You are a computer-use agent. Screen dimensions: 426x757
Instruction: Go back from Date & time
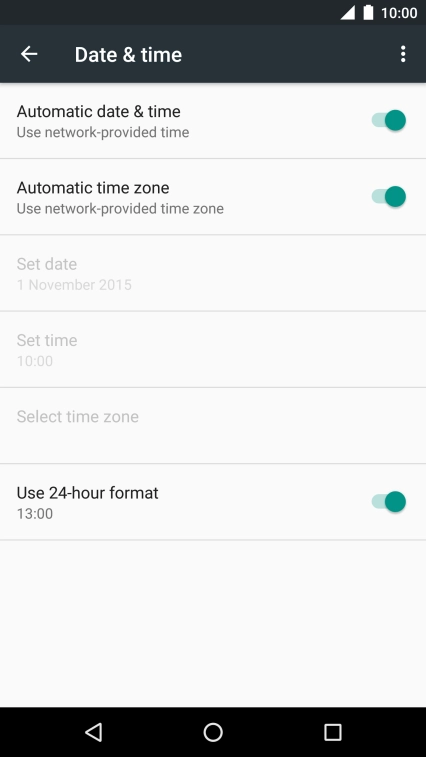(29, 54)
